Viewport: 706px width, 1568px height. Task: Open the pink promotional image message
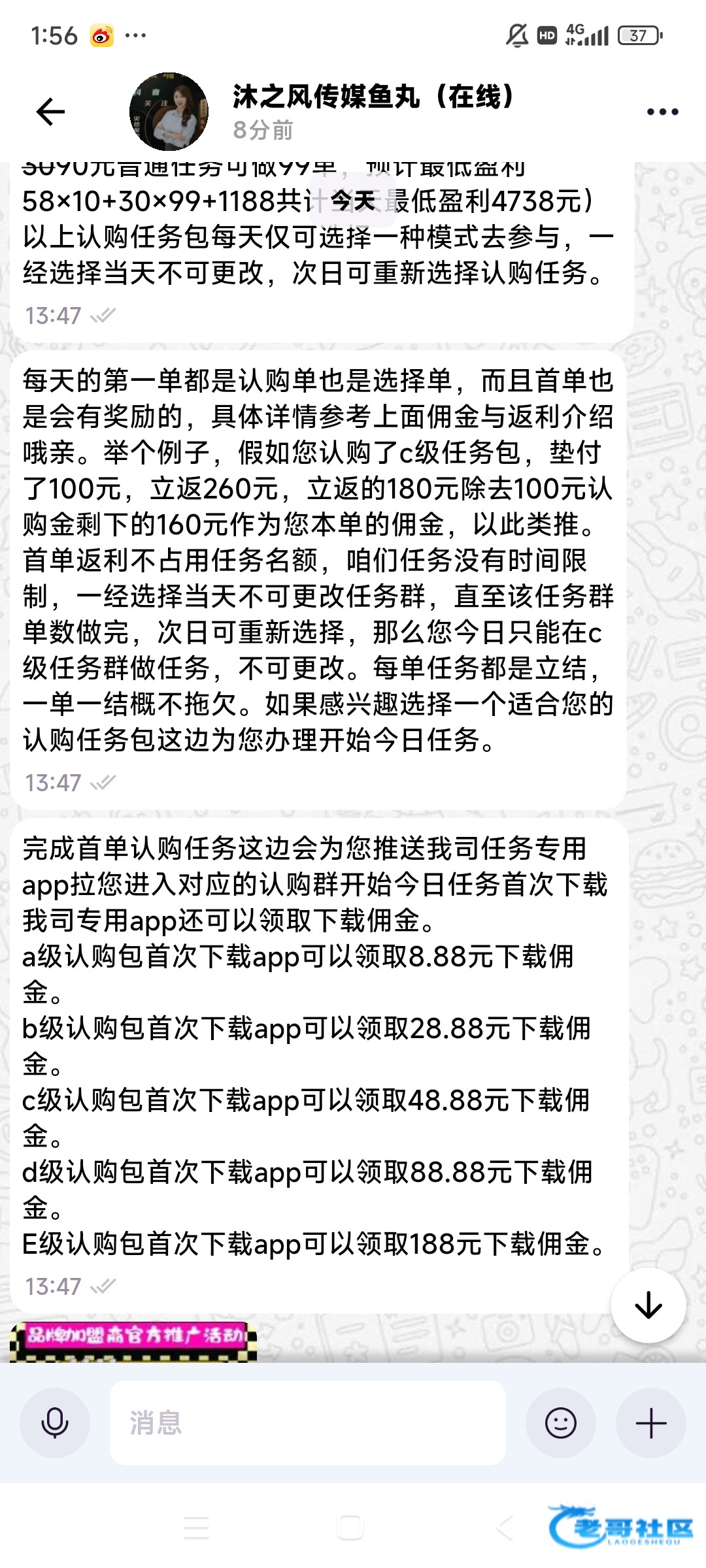[133, 1342]
